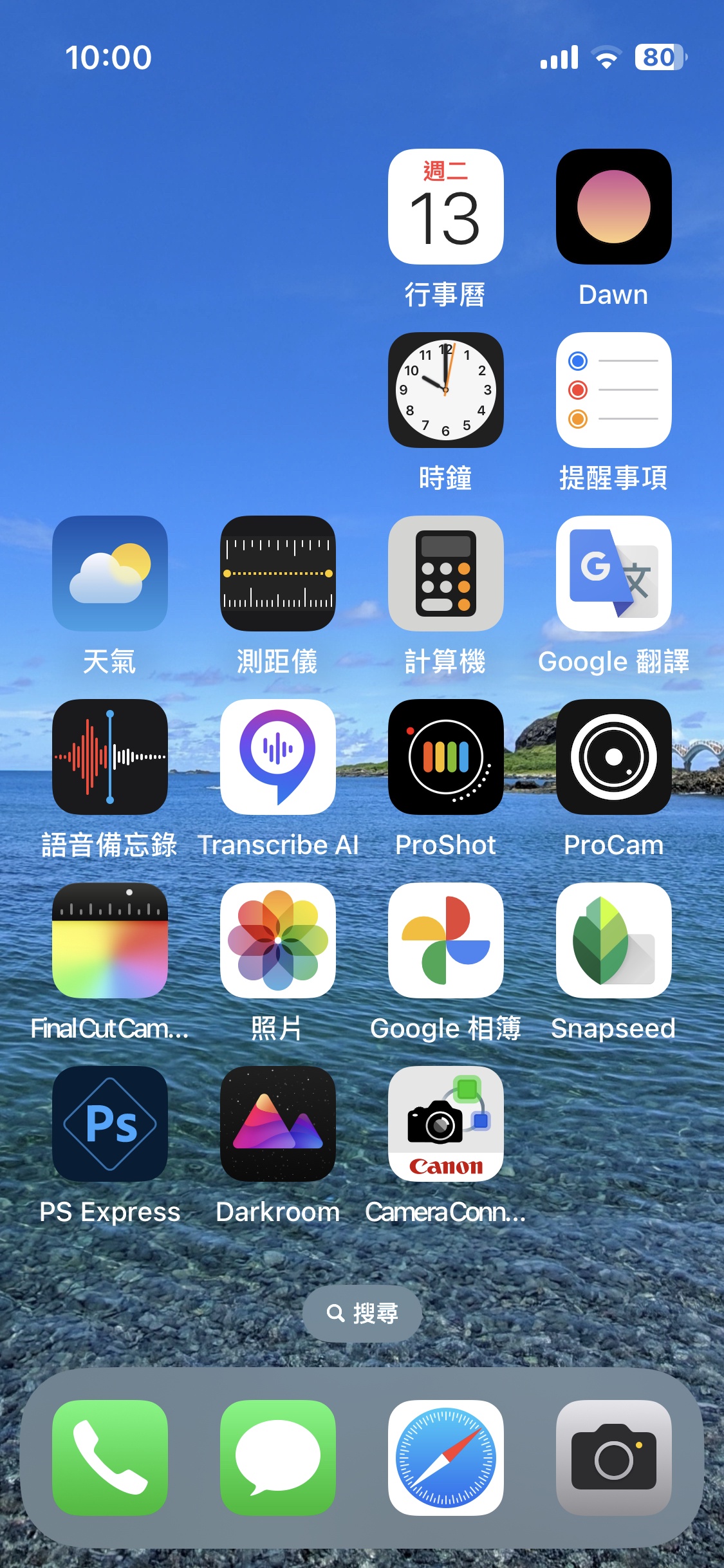
Task: Open 語音備忘錄 voice memos
Action: tap(110, 757)
